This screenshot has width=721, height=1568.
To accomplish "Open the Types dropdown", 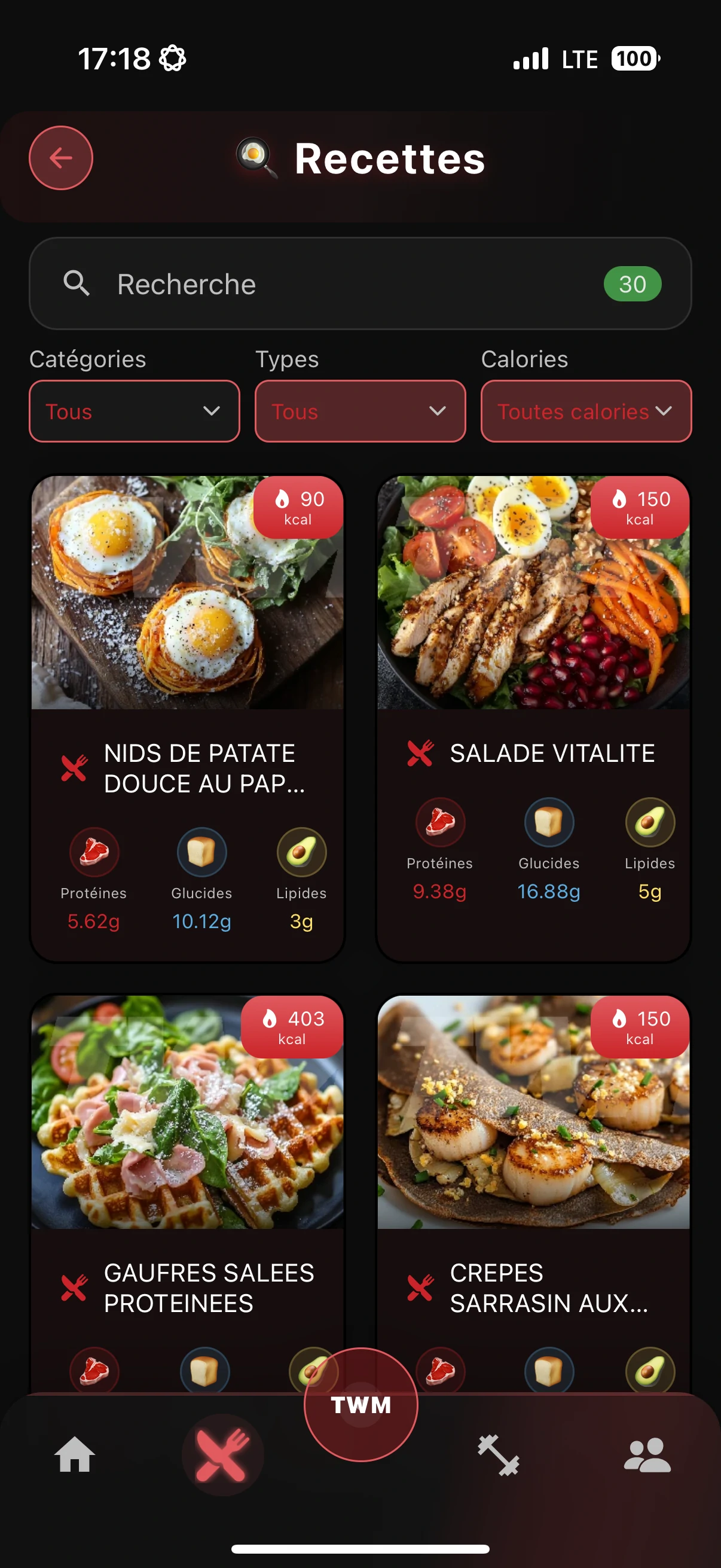I will tap(360, 411).
